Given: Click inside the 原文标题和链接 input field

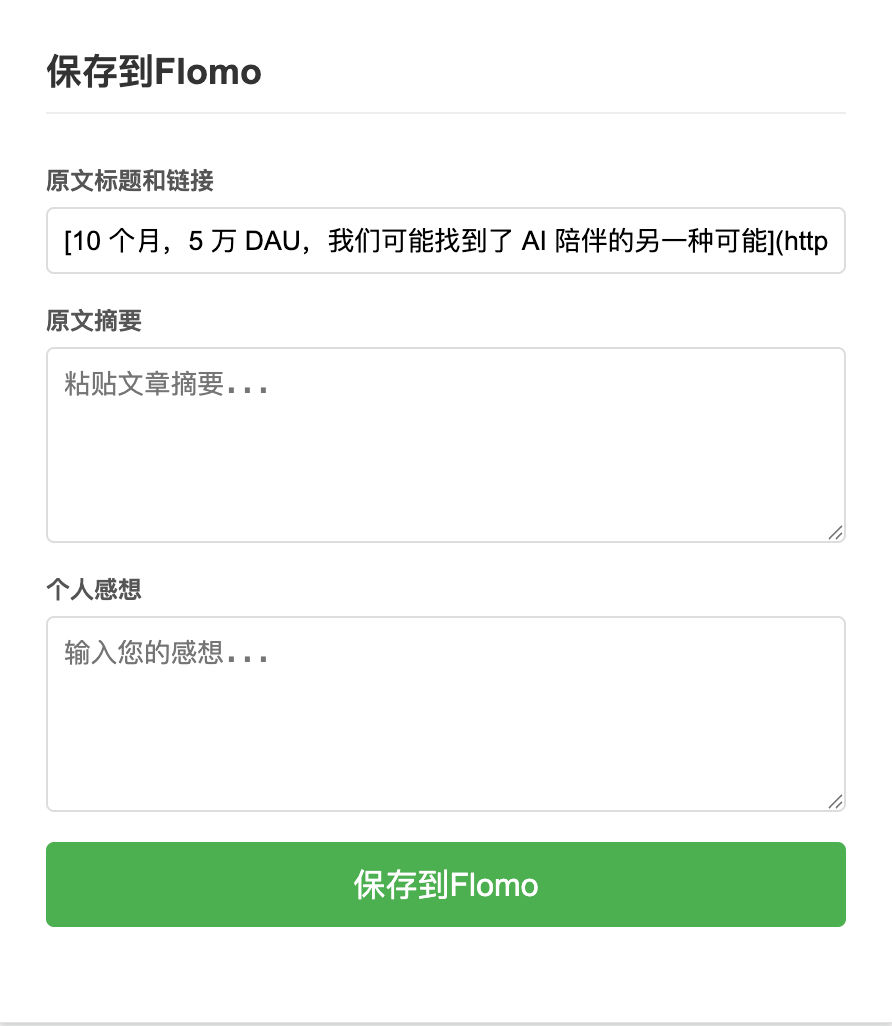Looking at the screenshot, I should point(445,240).
